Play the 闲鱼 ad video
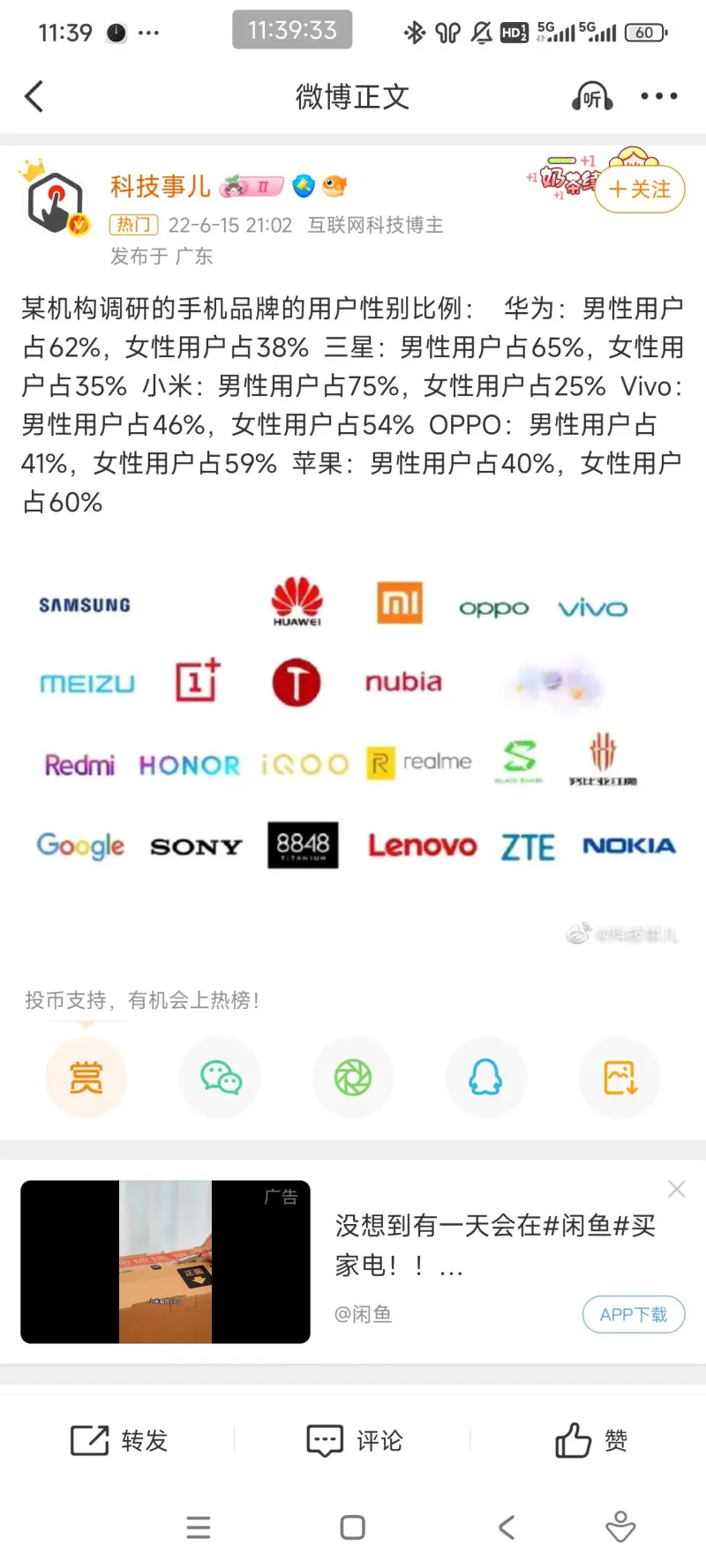The width and height of the screenshot is (706, 1568). click(165, 1261)
